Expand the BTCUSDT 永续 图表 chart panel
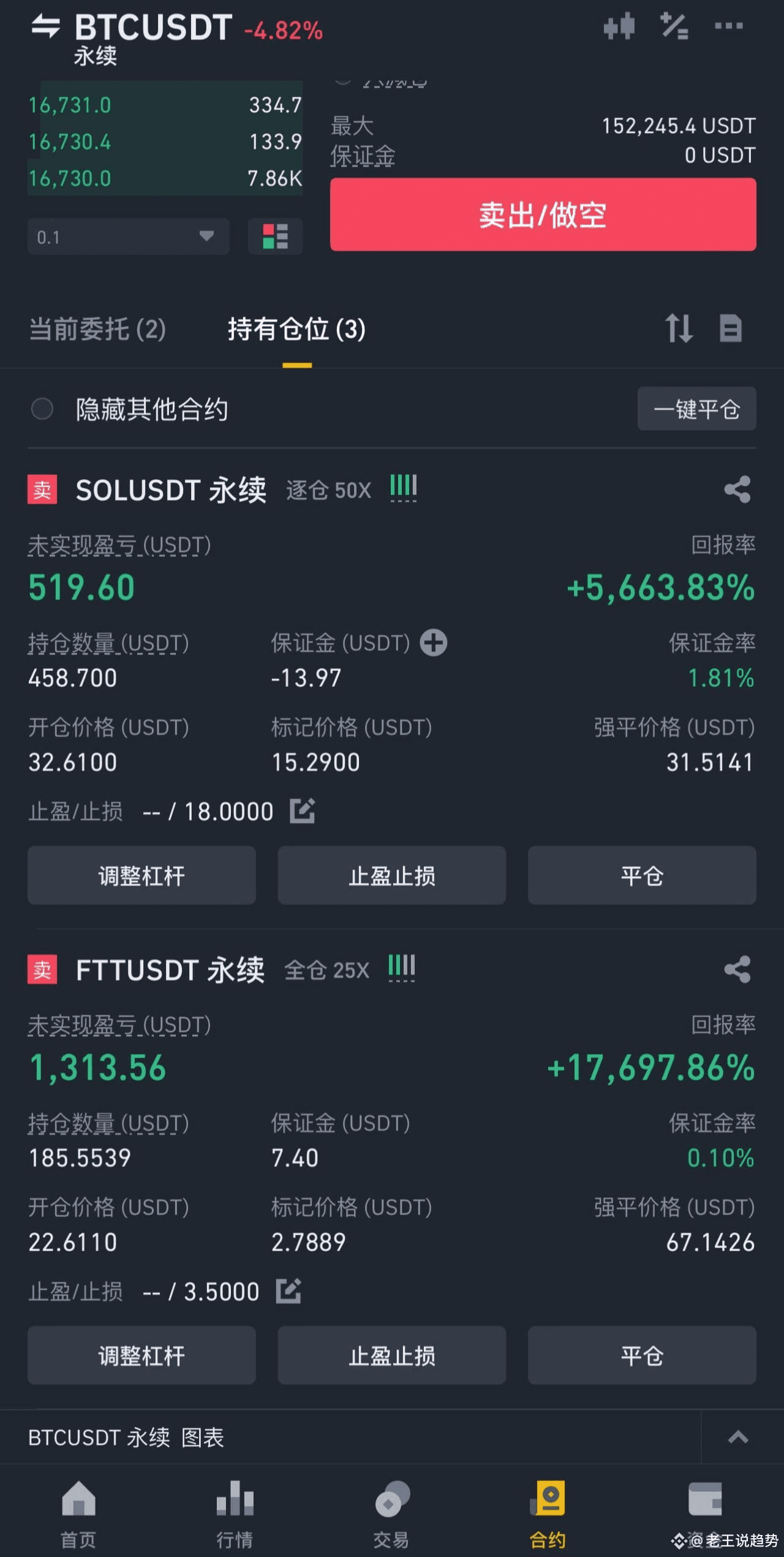The image size is (784, 1557). click(738, 1437)
